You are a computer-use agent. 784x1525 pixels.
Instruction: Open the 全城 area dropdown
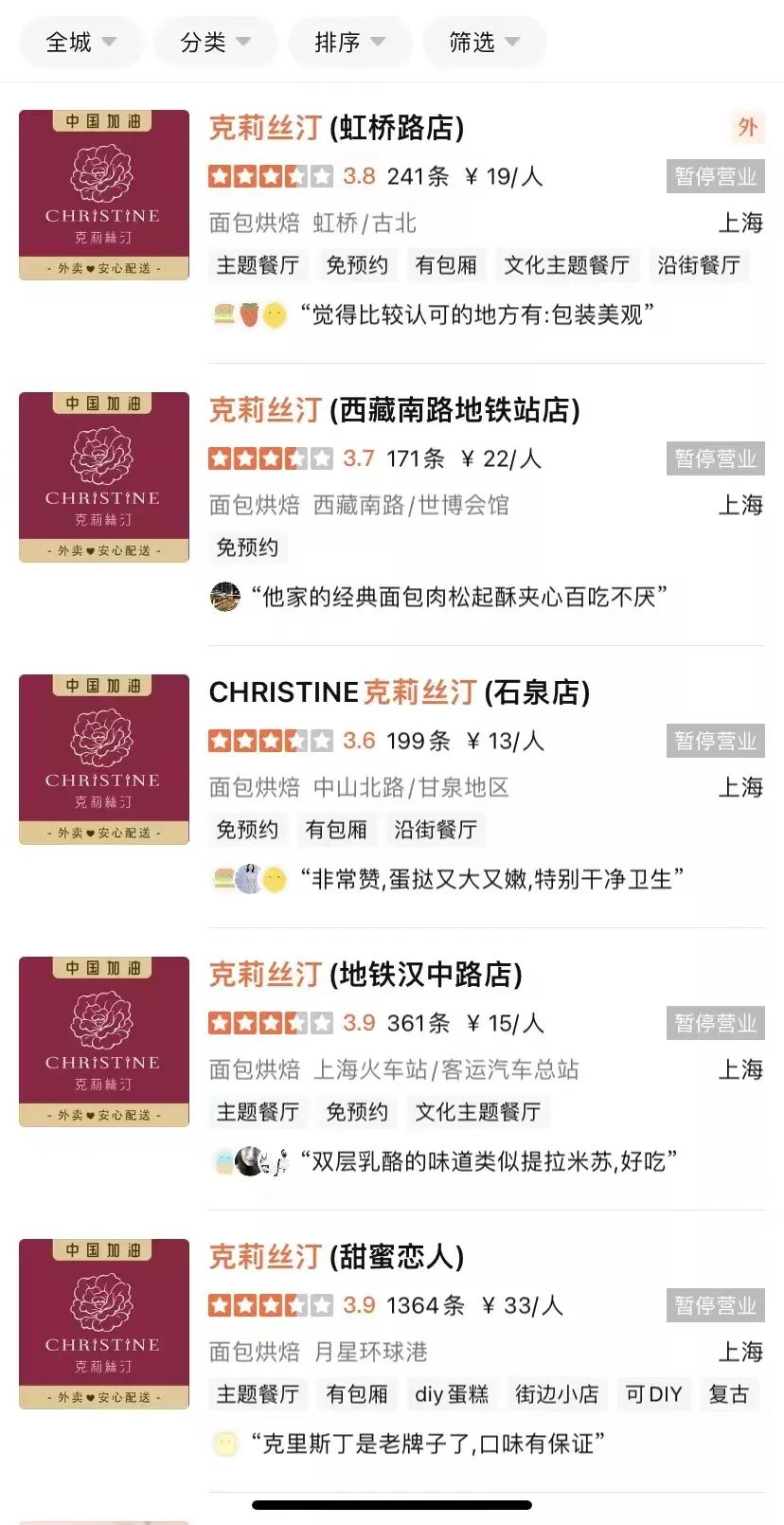pyautogui.click(x=81, y=42)
